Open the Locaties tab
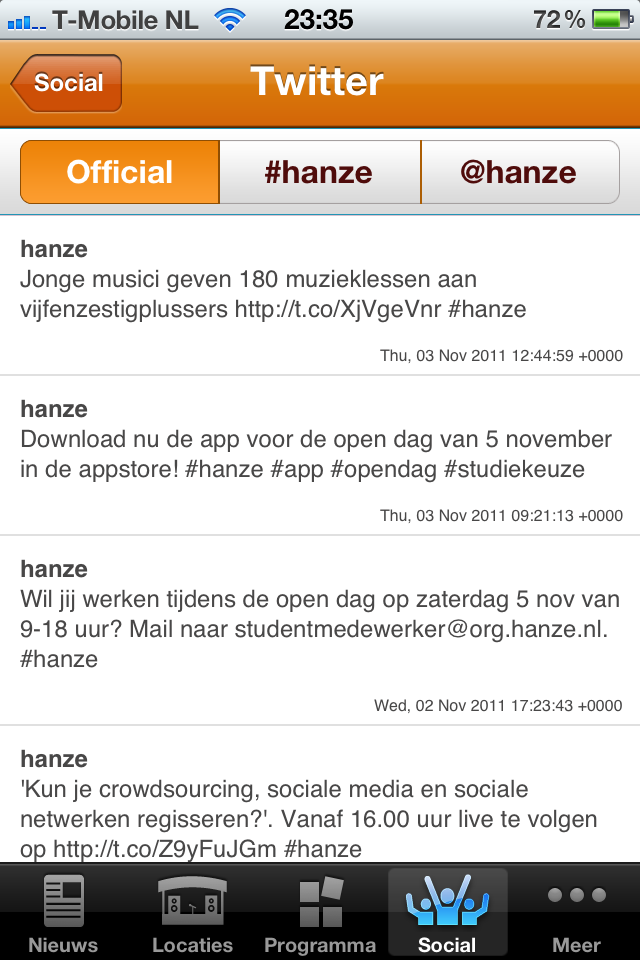The image size is (640, 960). (x=192, y=912)
